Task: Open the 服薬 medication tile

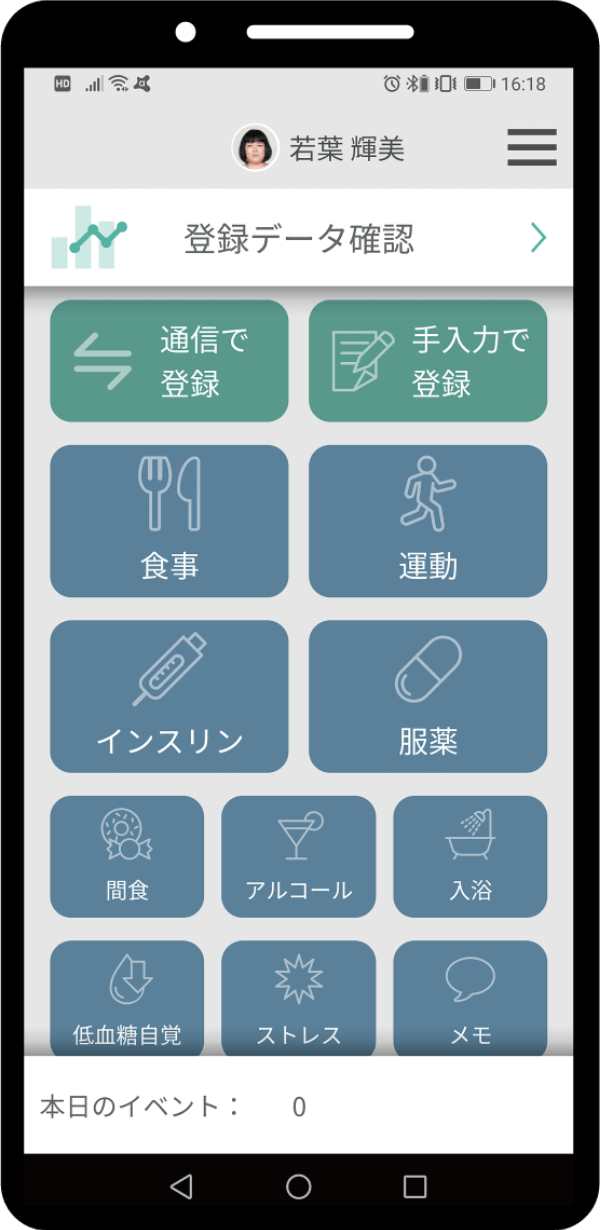Action: 428,697
